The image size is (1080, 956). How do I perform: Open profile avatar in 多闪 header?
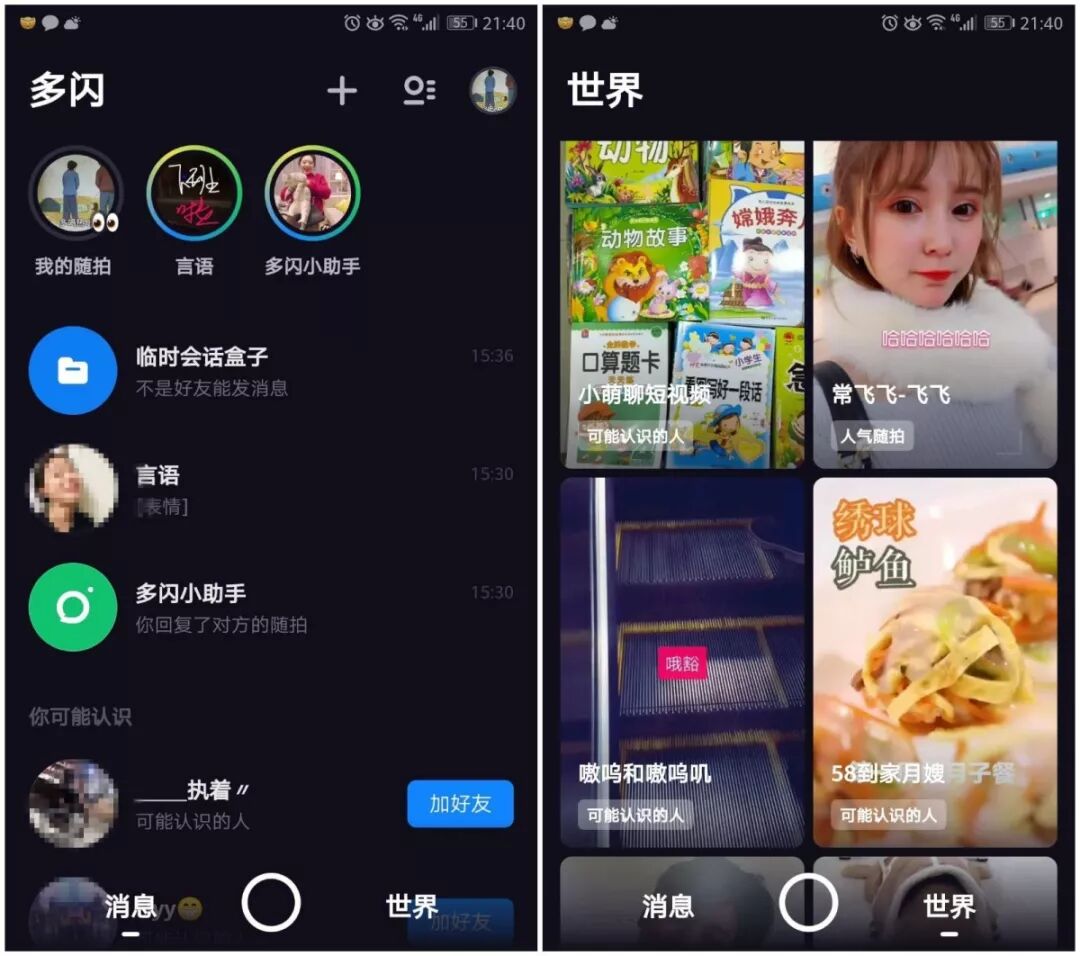coord(493,91)
